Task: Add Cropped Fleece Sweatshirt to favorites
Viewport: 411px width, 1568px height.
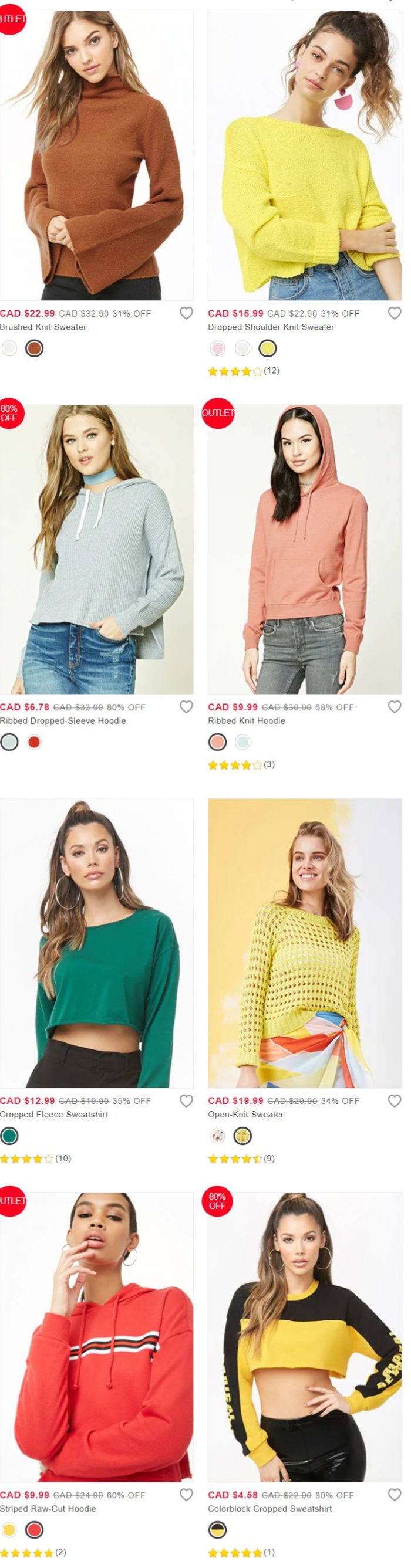Action: (186, 1100)
